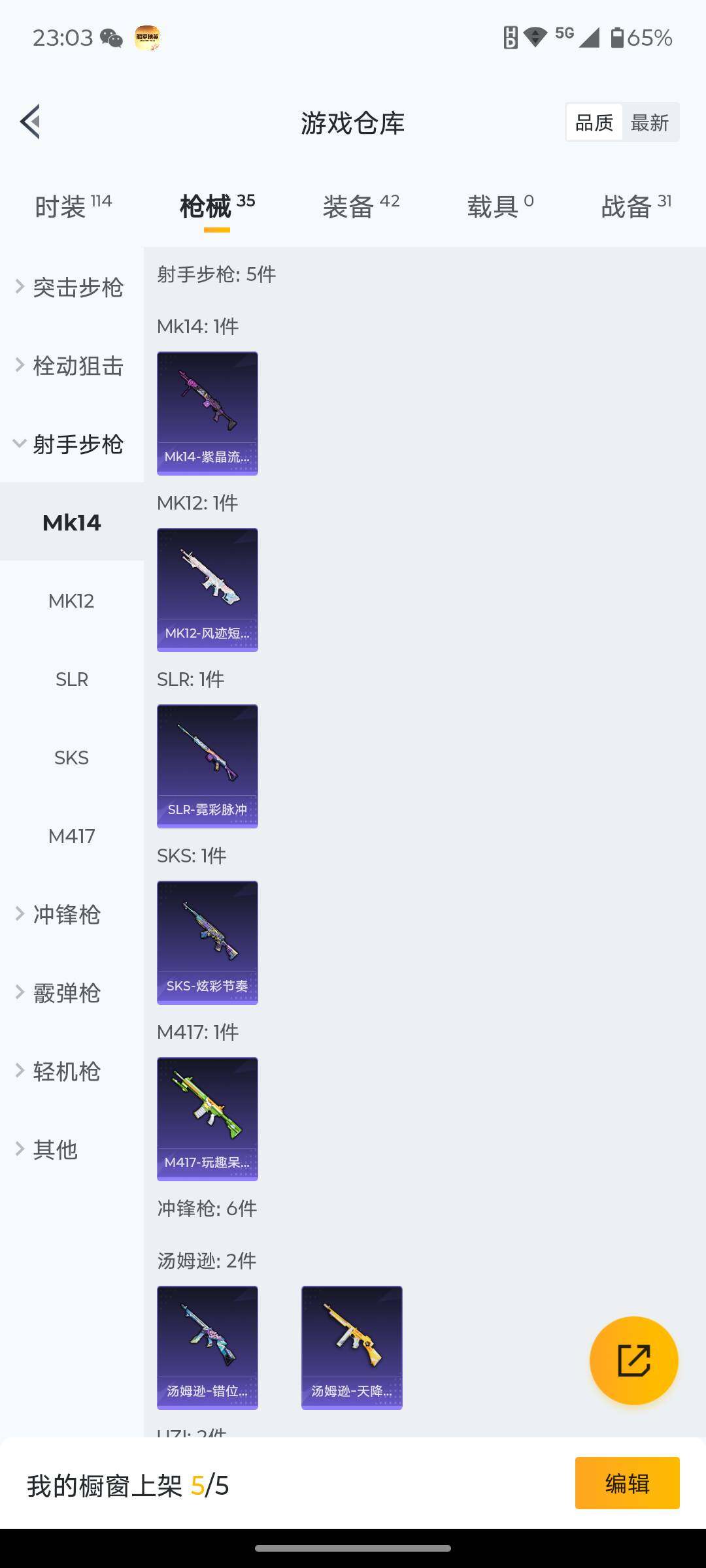View the SLR-霓彩脉冲 skin

pyautogui.click(x=207, y=766)
